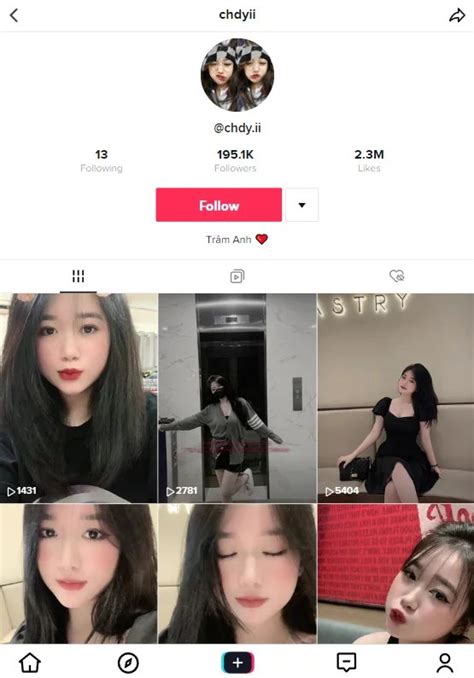Switch to the reposted videos tab

[237, 276]
